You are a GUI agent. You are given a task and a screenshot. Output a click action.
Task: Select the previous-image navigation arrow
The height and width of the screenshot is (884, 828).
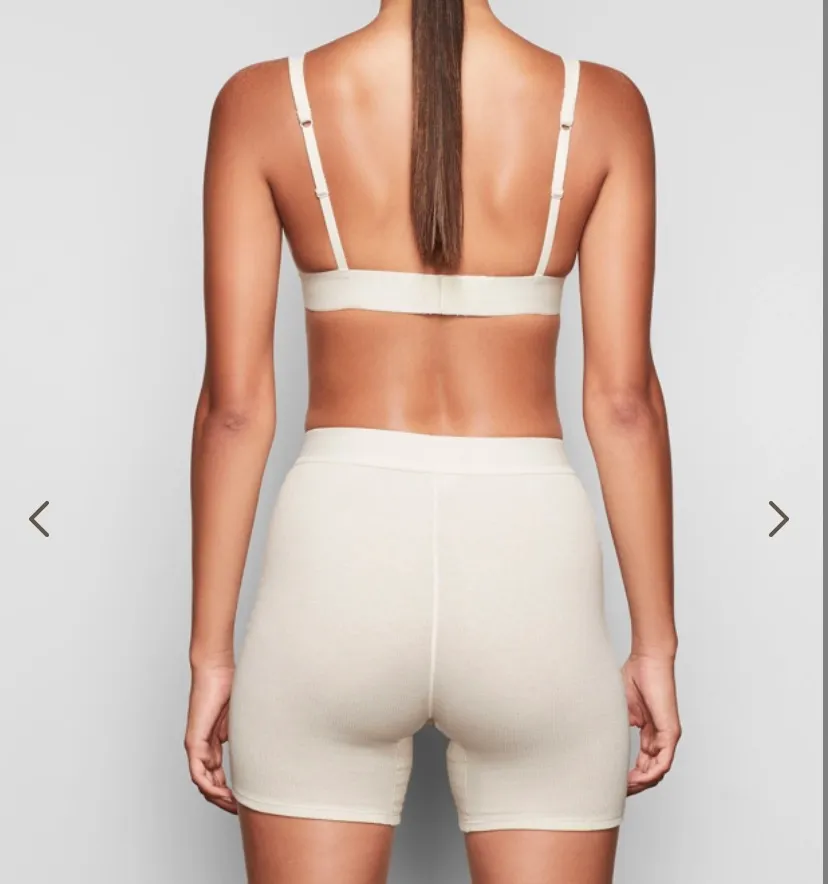coord(39,518)
